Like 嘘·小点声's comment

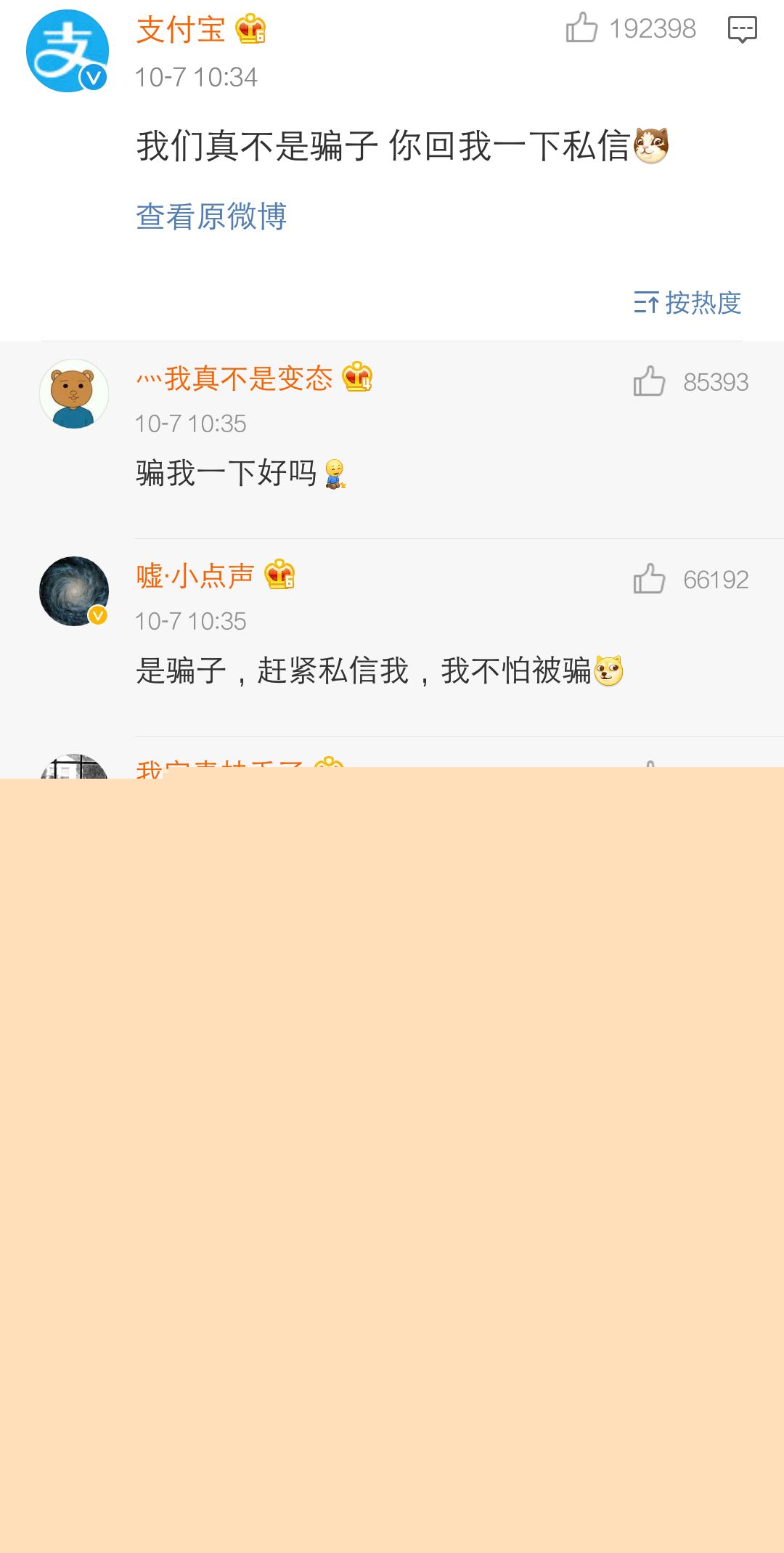[649, 579]
